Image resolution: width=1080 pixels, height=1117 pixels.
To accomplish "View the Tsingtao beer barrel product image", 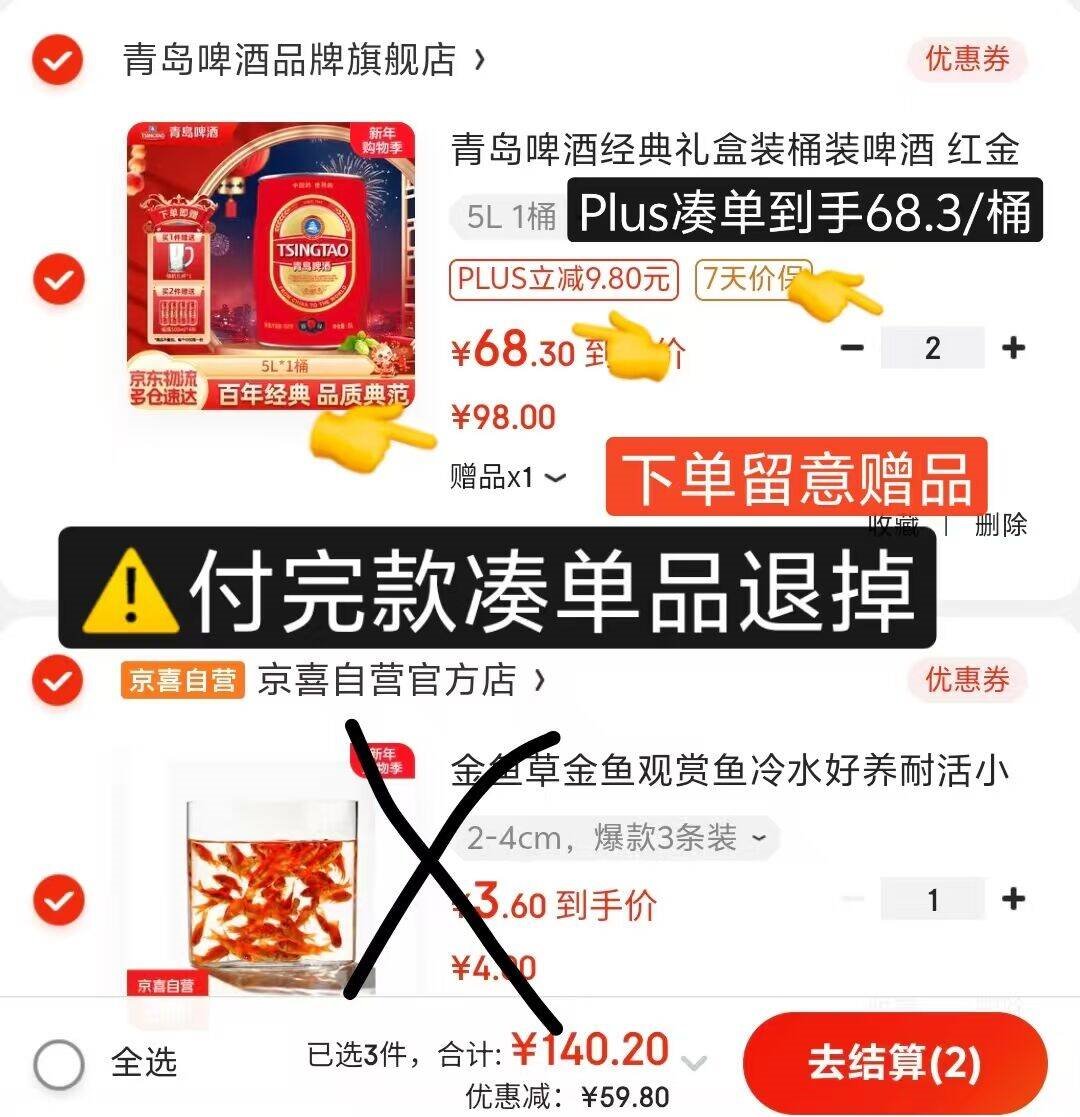I will 270,265.
